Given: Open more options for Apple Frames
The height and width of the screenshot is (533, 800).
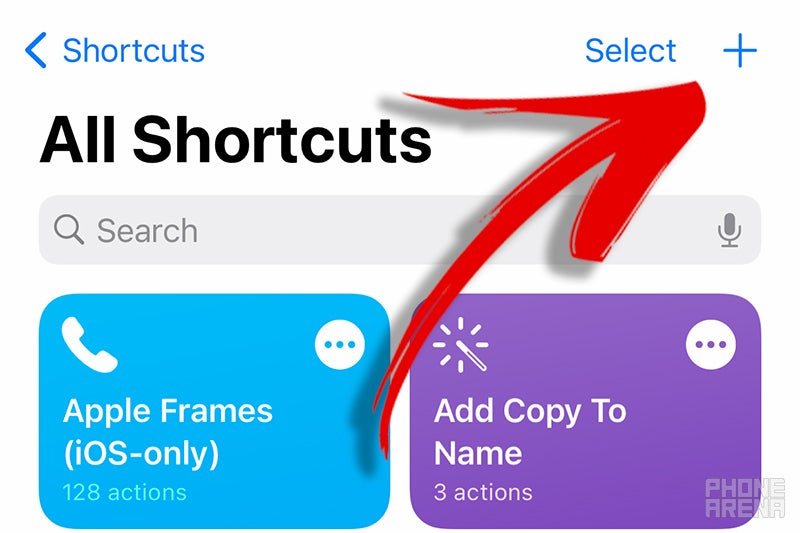Looking at the screenshot, I should [340, 345].
